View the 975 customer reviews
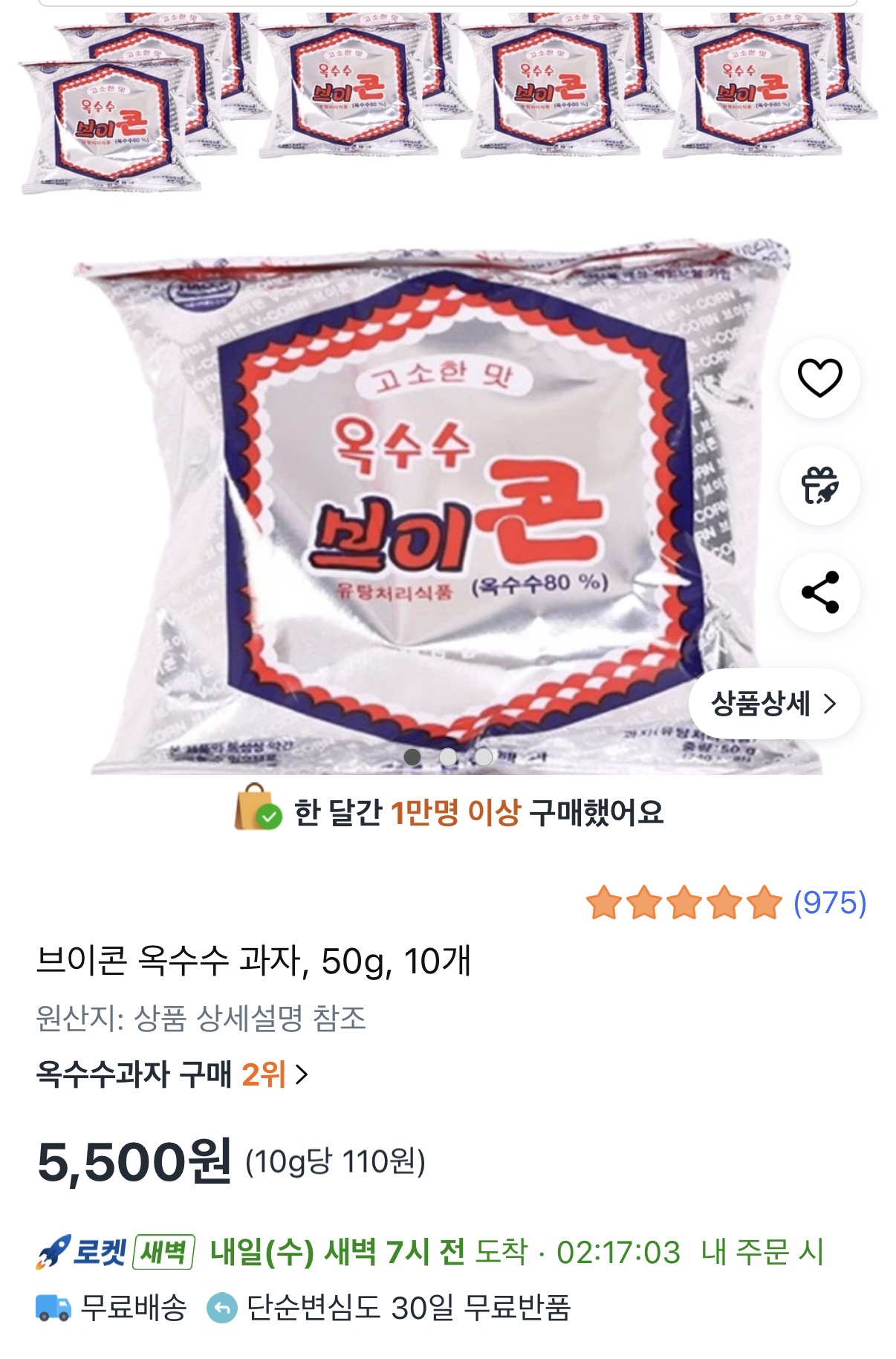Screen dimensions: 896x1359 click(829, 903)
